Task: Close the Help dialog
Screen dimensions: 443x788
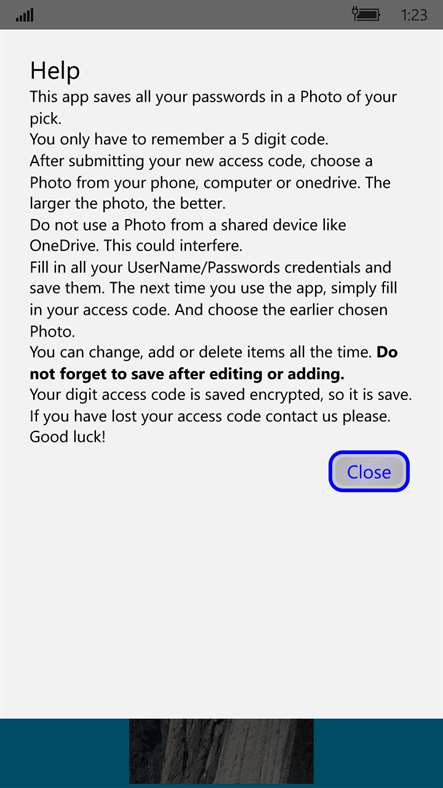Action: tap(369, 471)
